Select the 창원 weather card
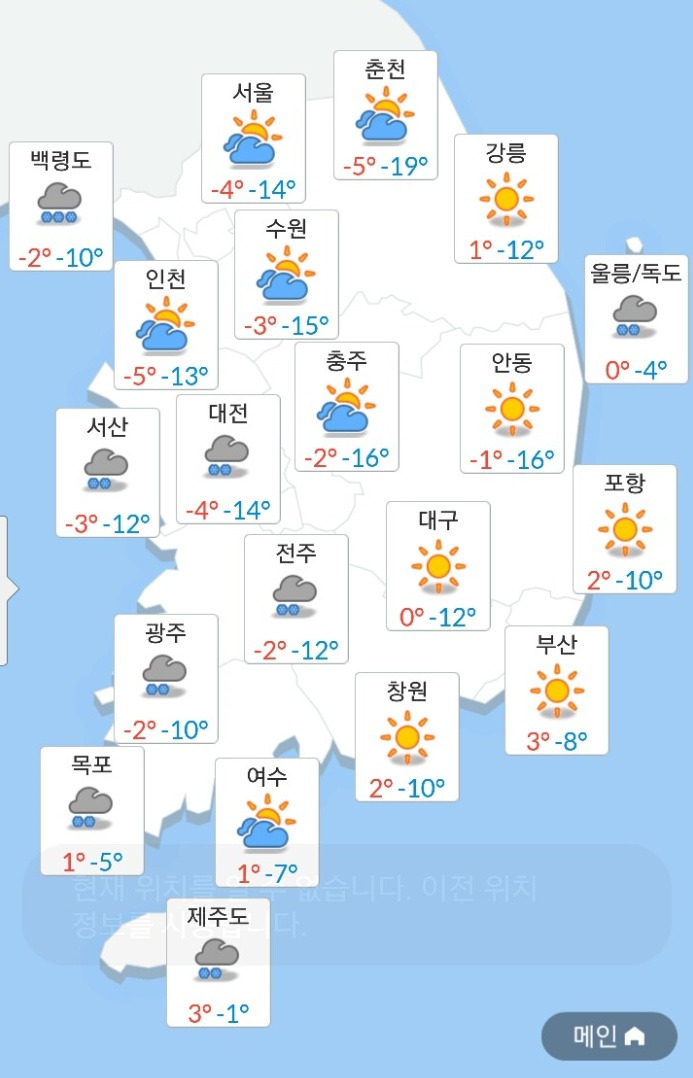The width and height of the screenshot is (693, 1078). 407,737
